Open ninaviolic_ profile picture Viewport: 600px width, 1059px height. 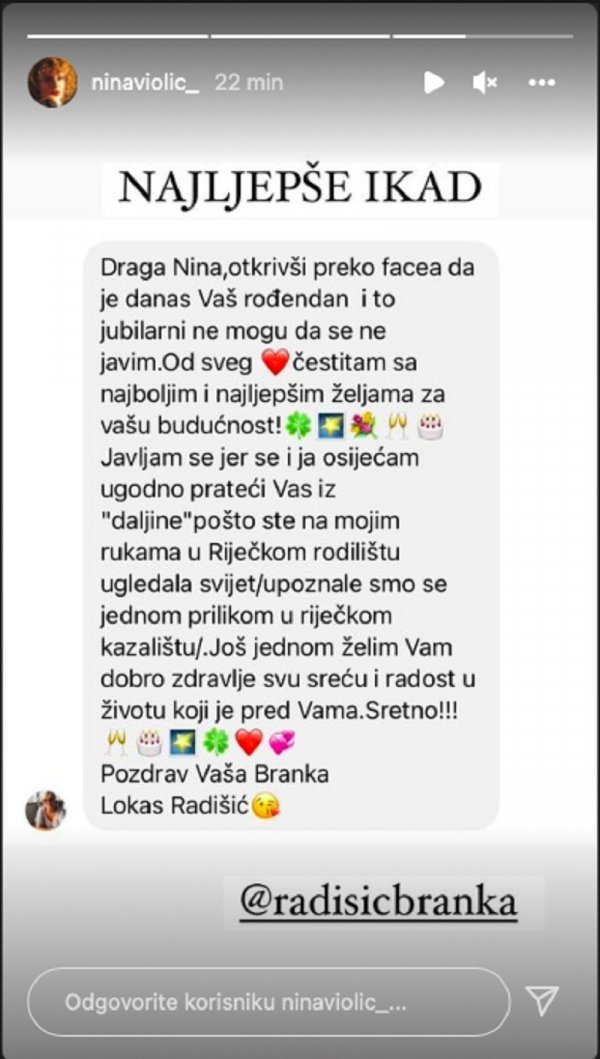click(x=52, y=82)
